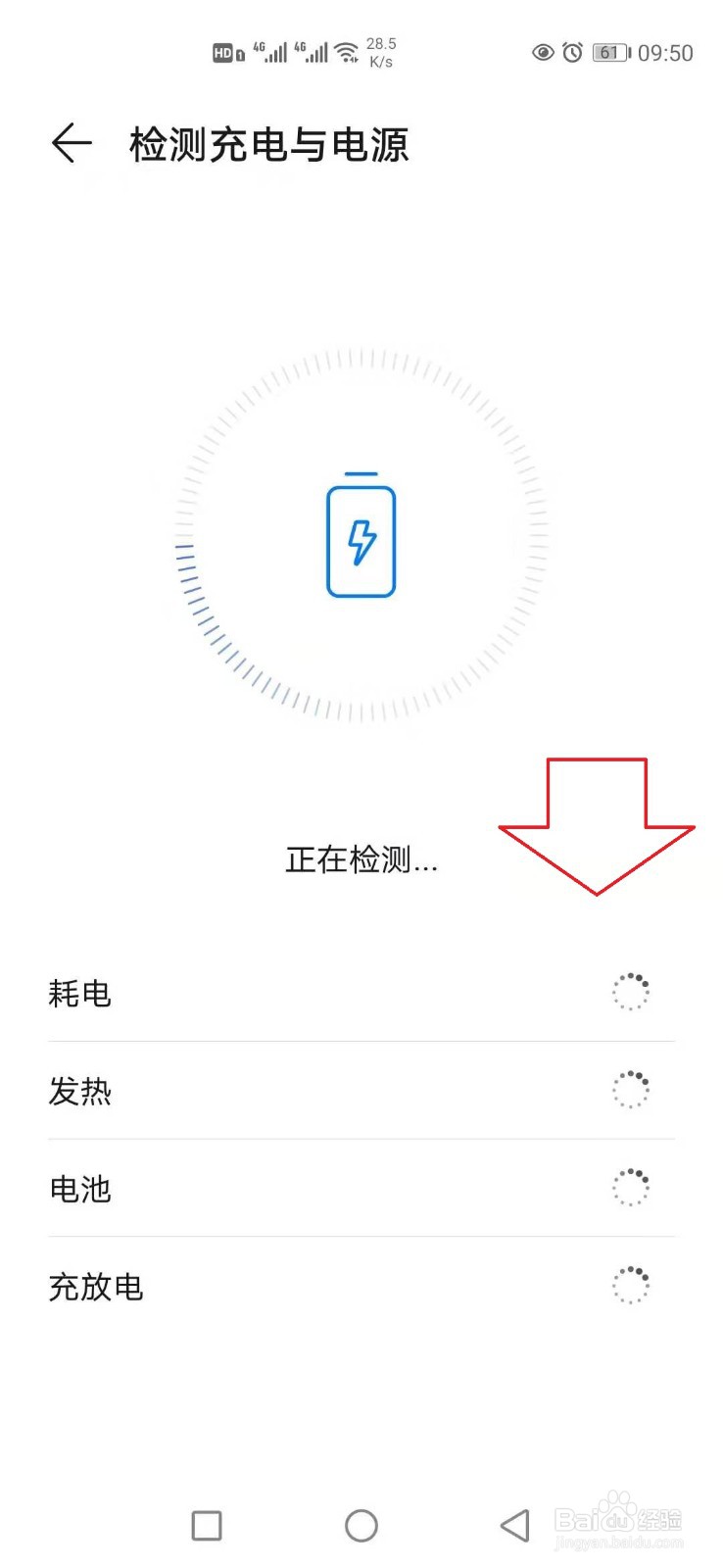
Task: Expand the 充放电 detection item
Action: (361, 1286)
